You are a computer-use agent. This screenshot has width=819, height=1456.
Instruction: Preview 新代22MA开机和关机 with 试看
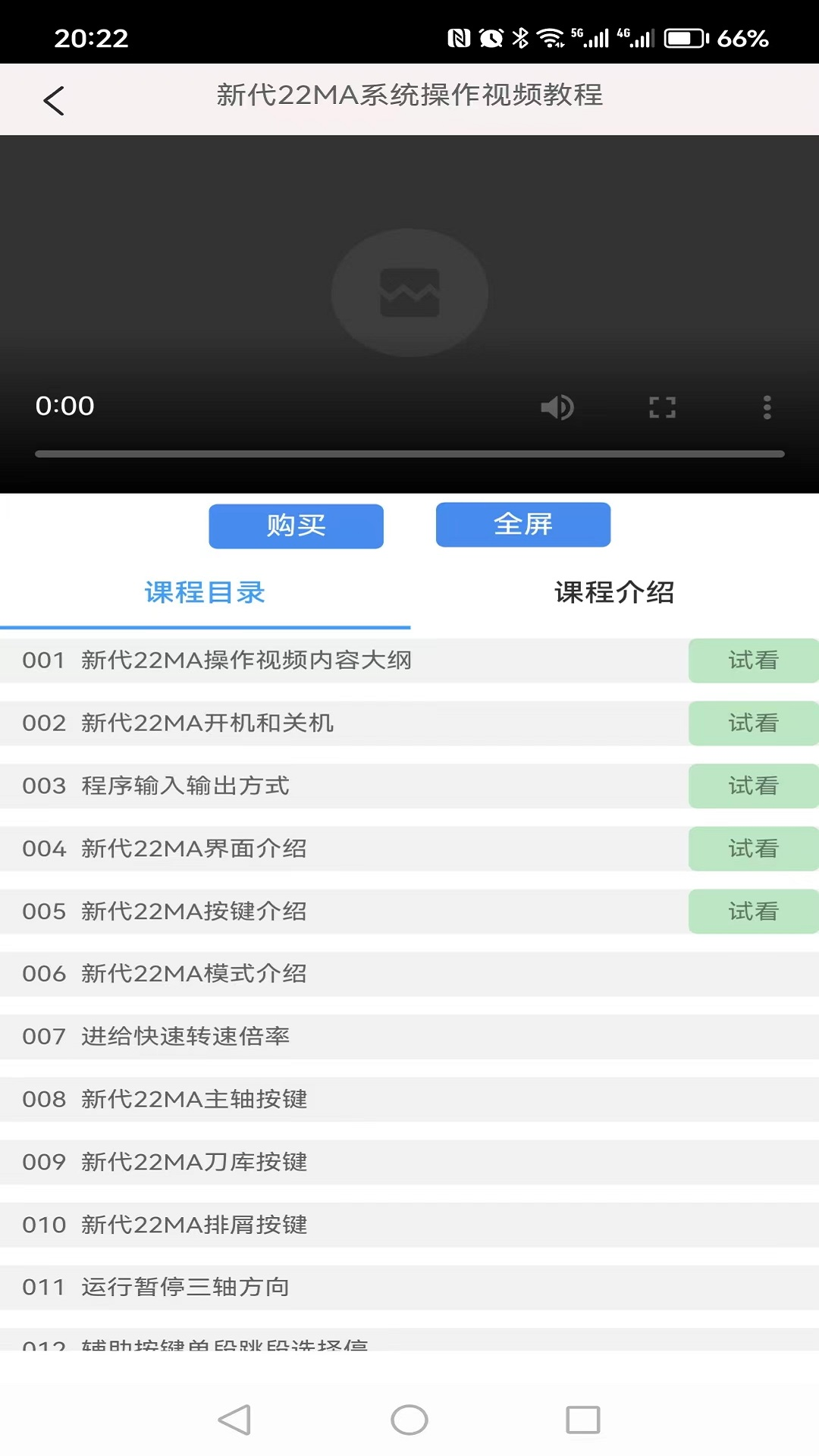[x=753, y=723]
